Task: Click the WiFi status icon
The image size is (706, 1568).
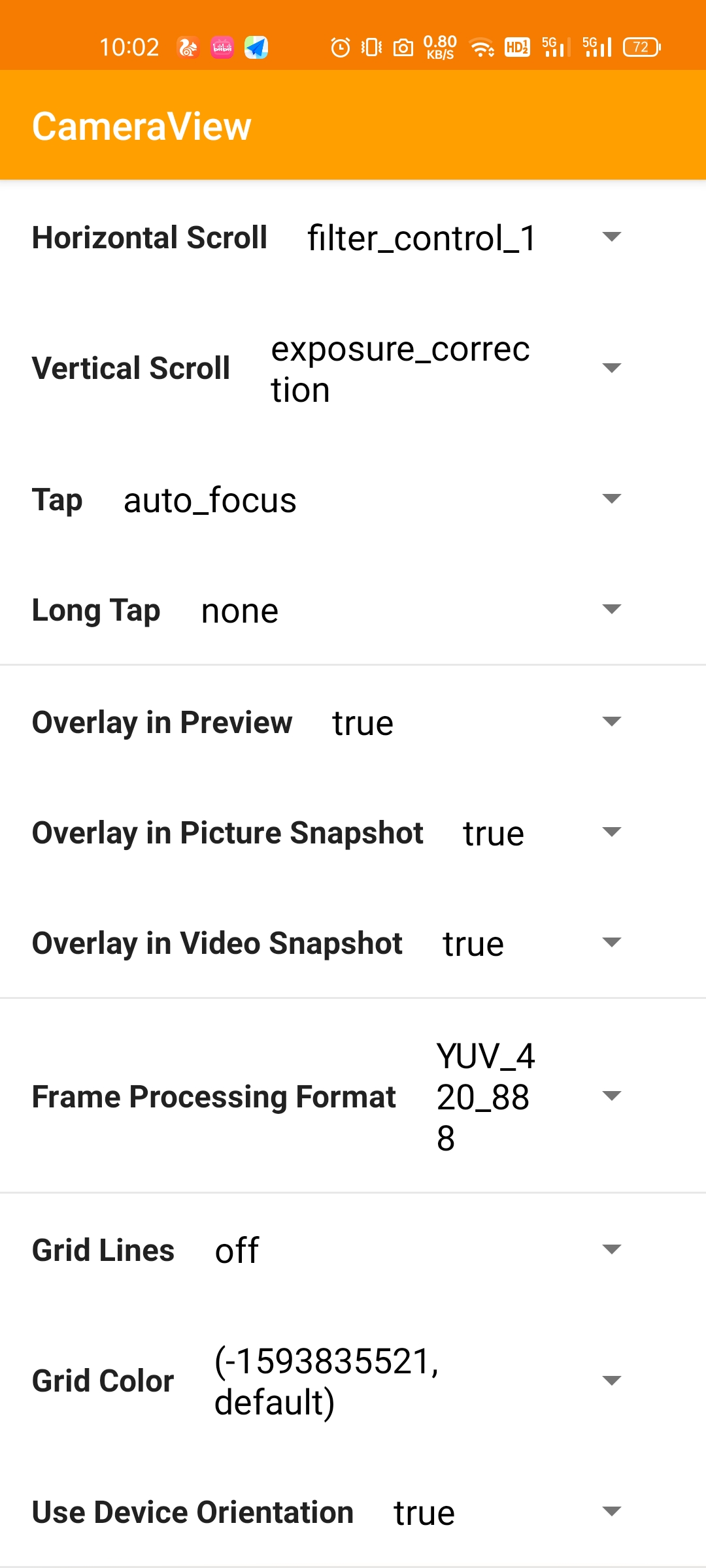Action: (481, 46)
